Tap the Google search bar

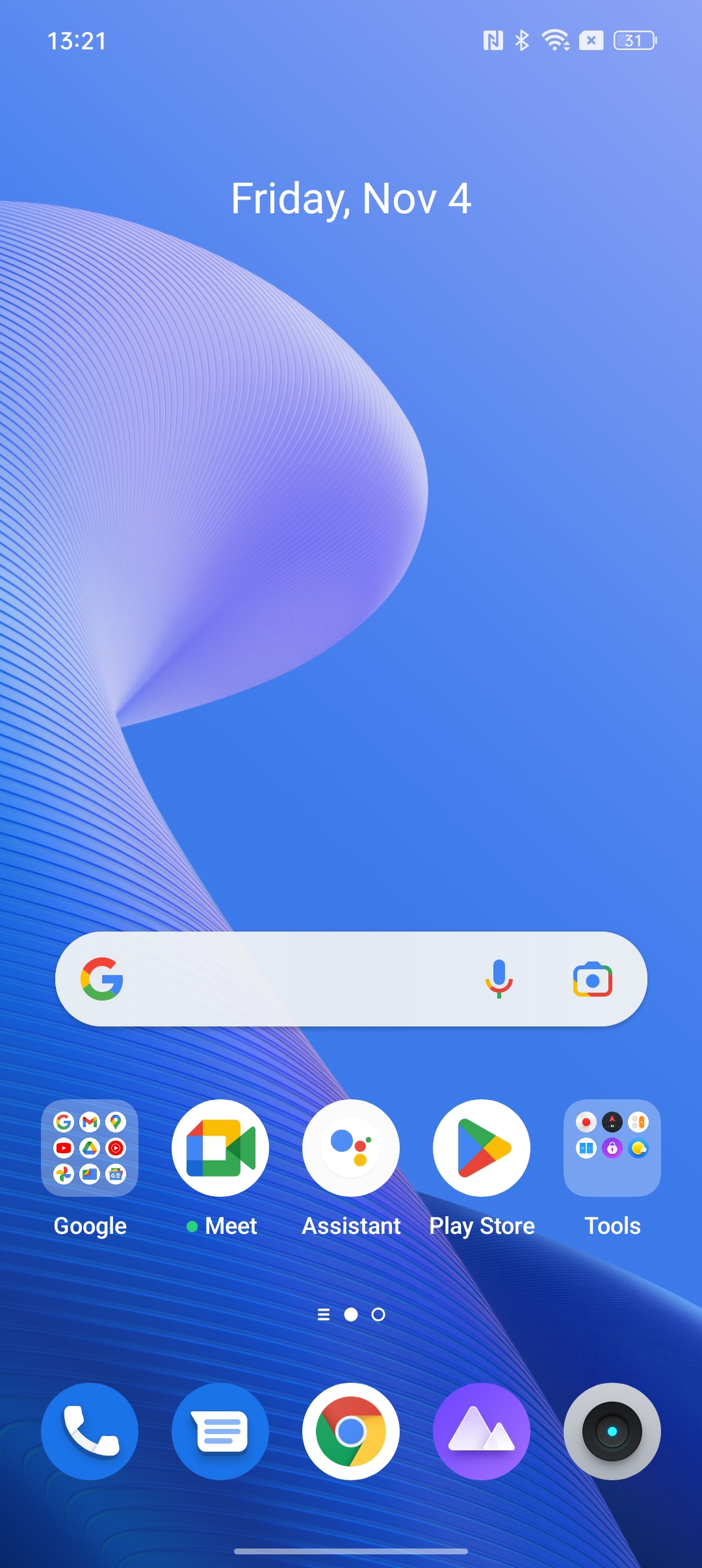click(292, 979)
